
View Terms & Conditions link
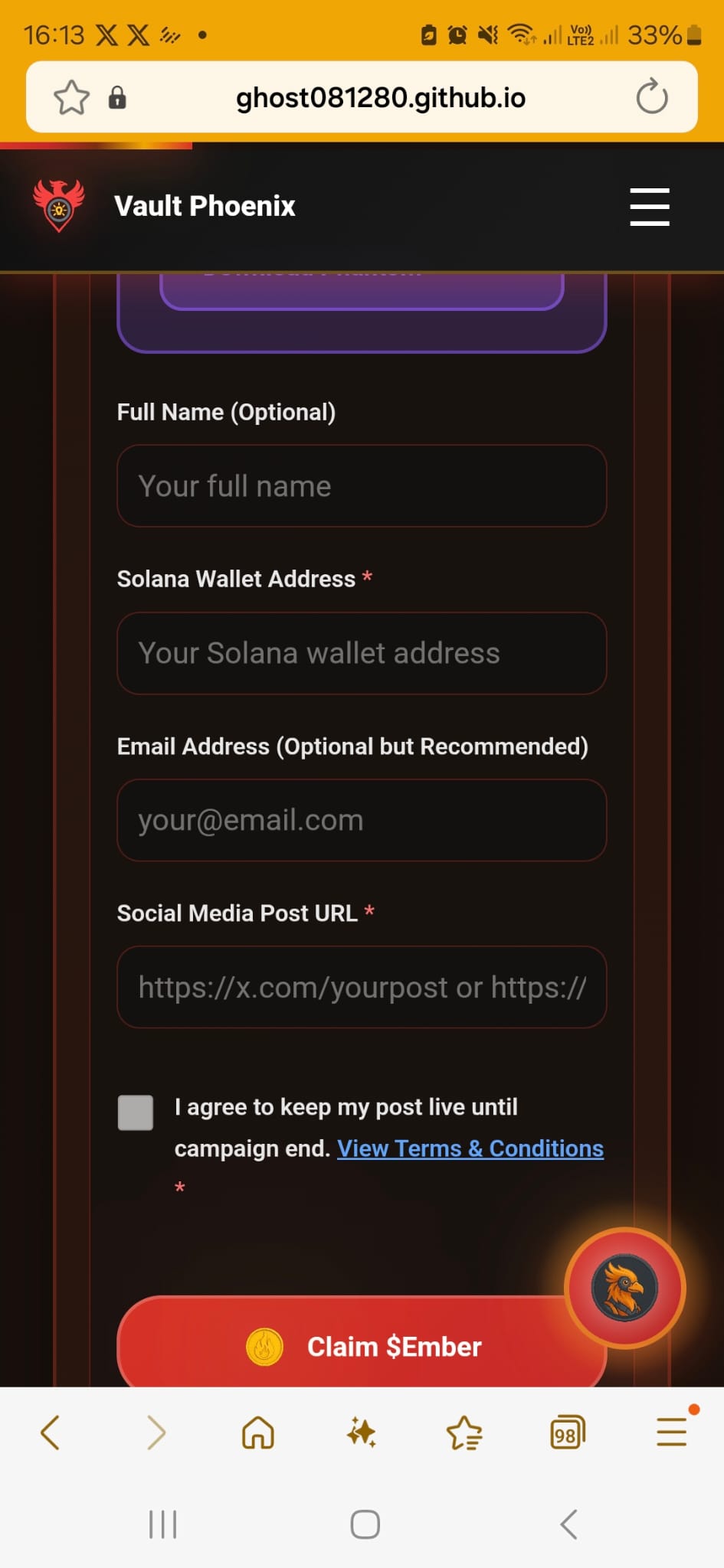[470, 1148]
